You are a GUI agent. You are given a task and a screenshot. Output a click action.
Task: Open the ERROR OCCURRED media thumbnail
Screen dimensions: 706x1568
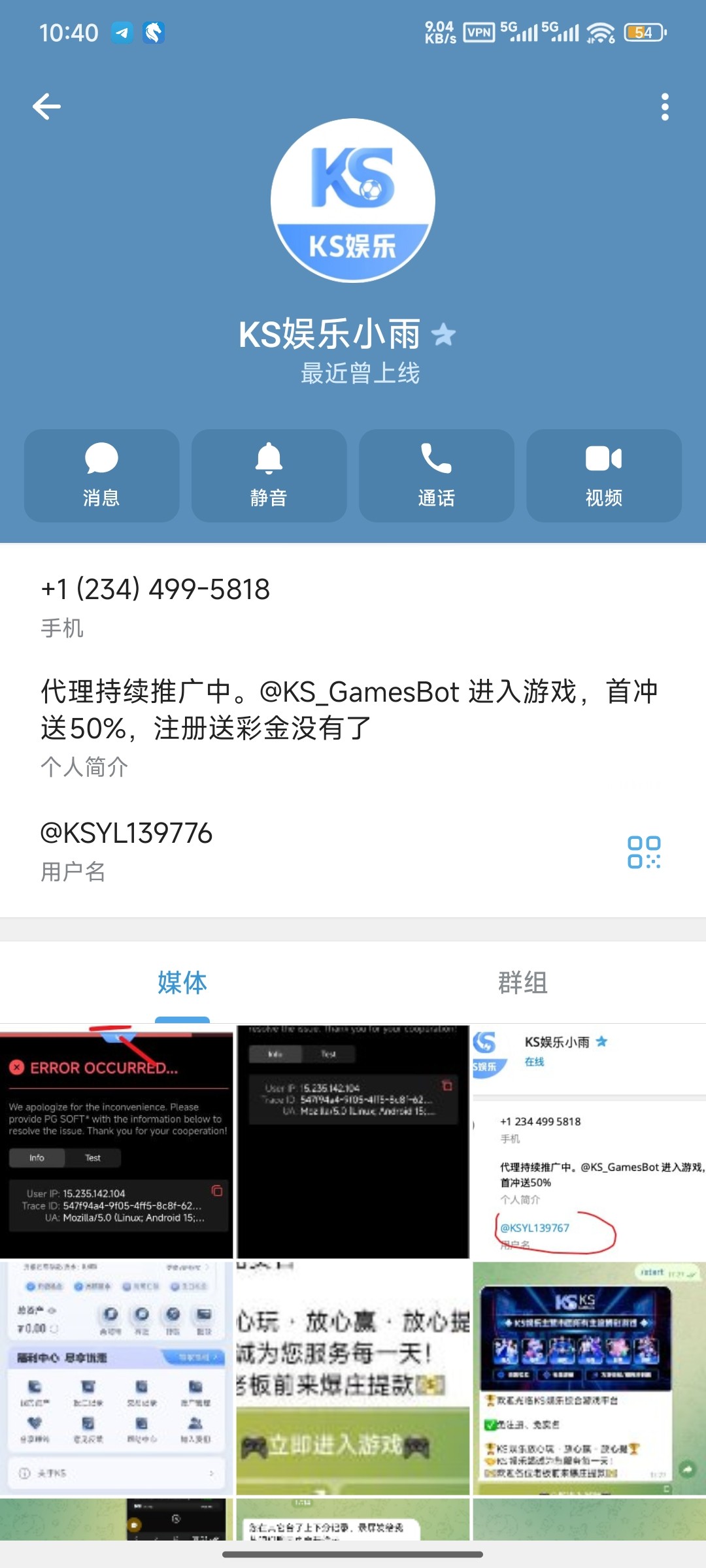tap(116, 1140)
